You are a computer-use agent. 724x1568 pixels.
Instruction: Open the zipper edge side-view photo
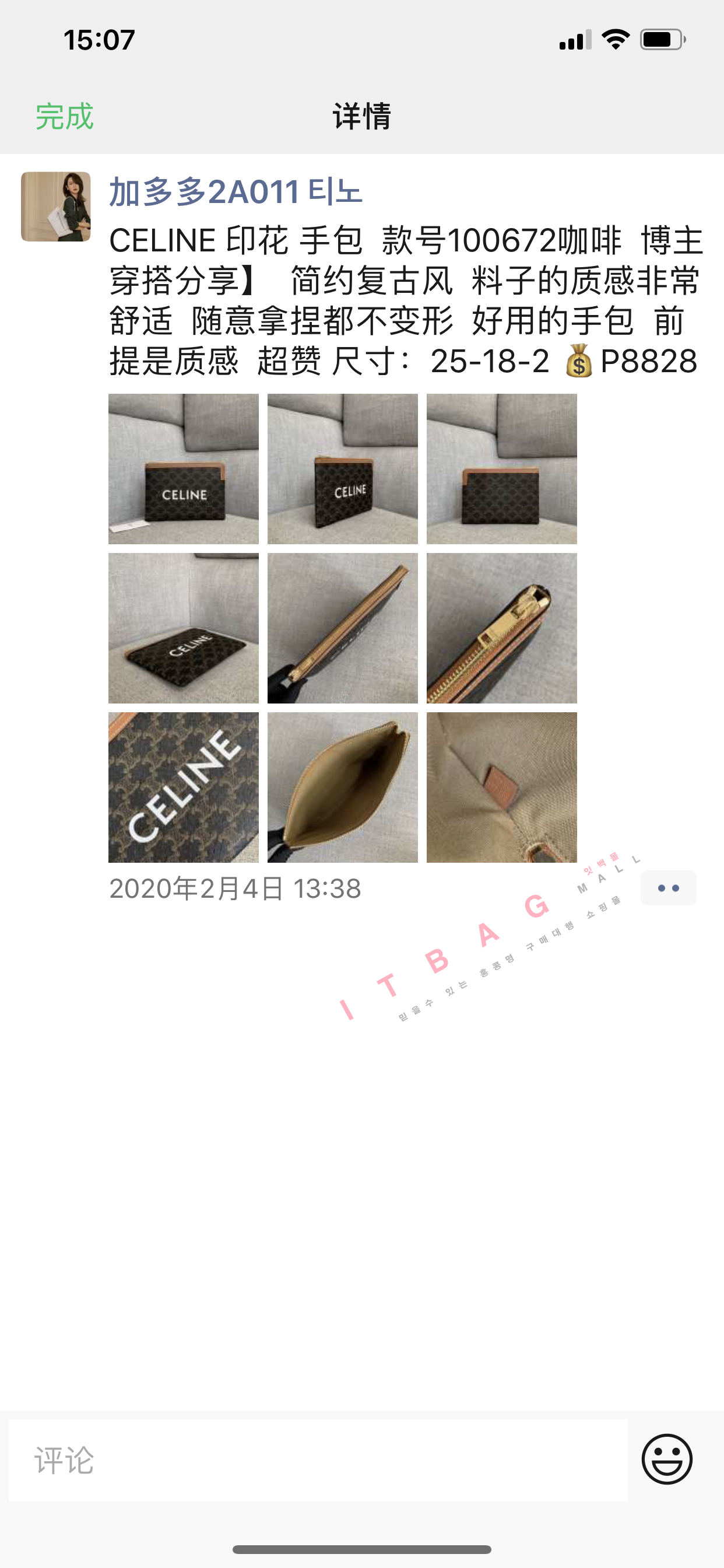(x=343, y=628)
